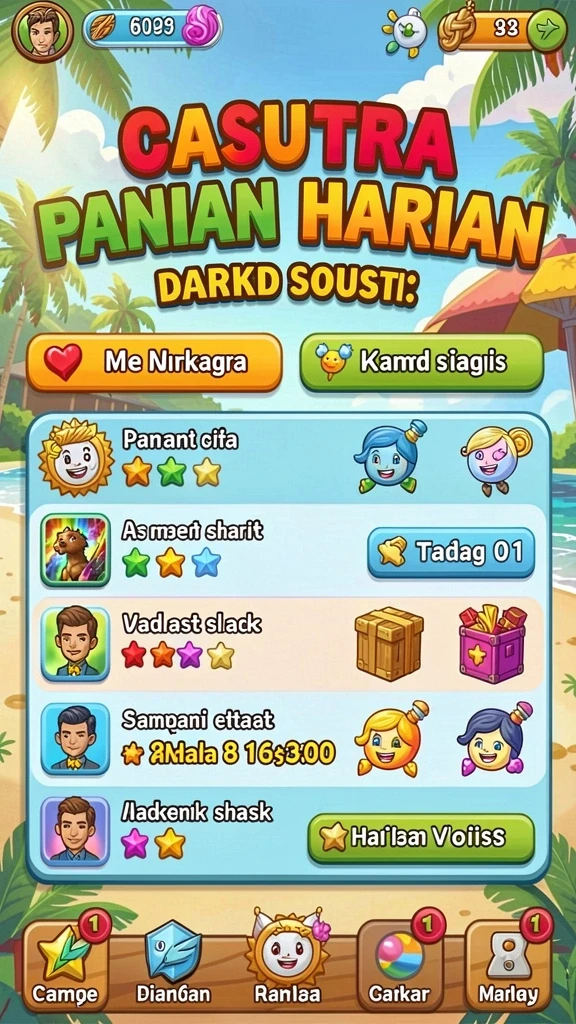
Task: Switch to the DianGan tab
Action: [x=174, y=965]
